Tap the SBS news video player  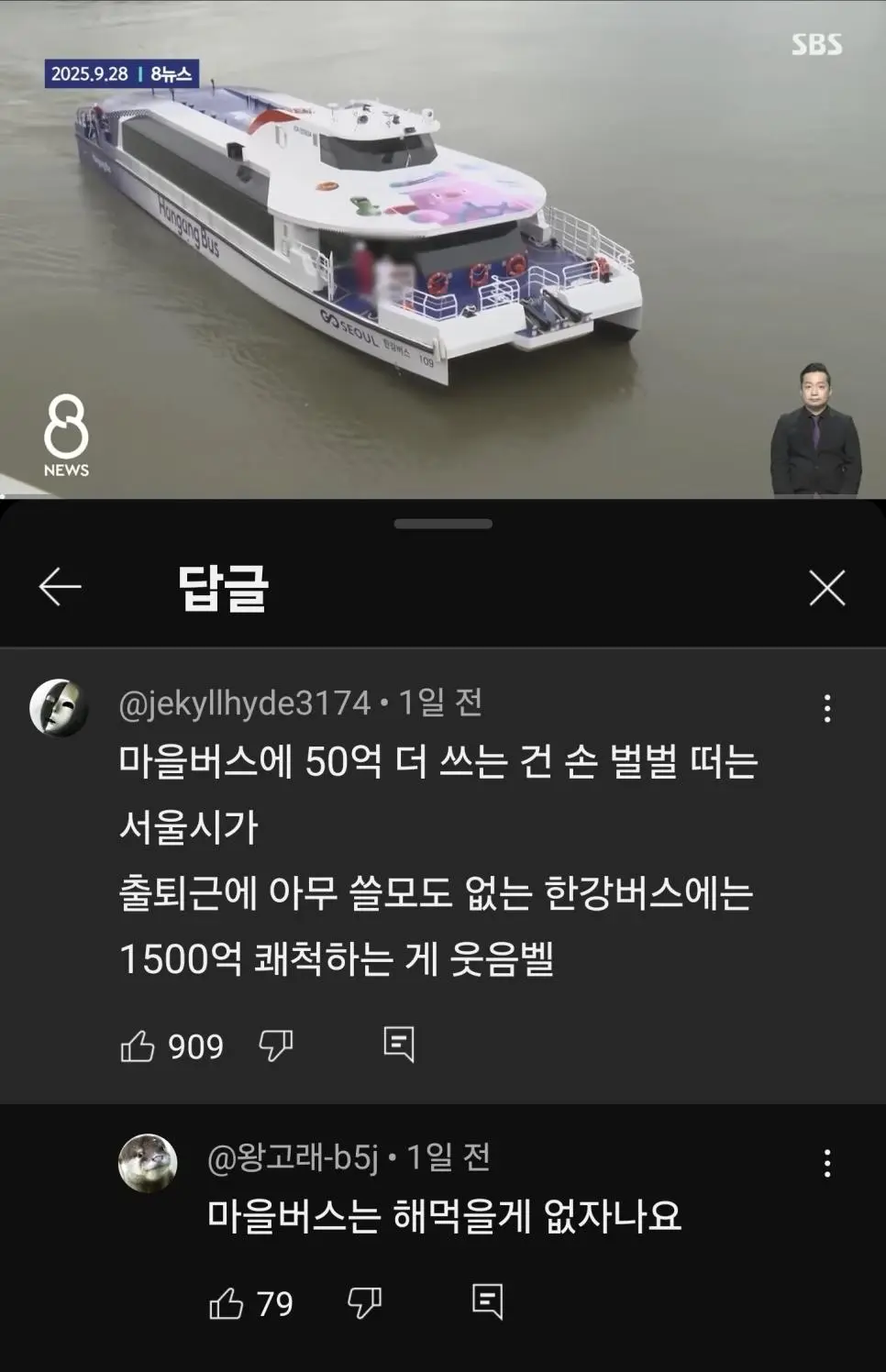[443, 248]
